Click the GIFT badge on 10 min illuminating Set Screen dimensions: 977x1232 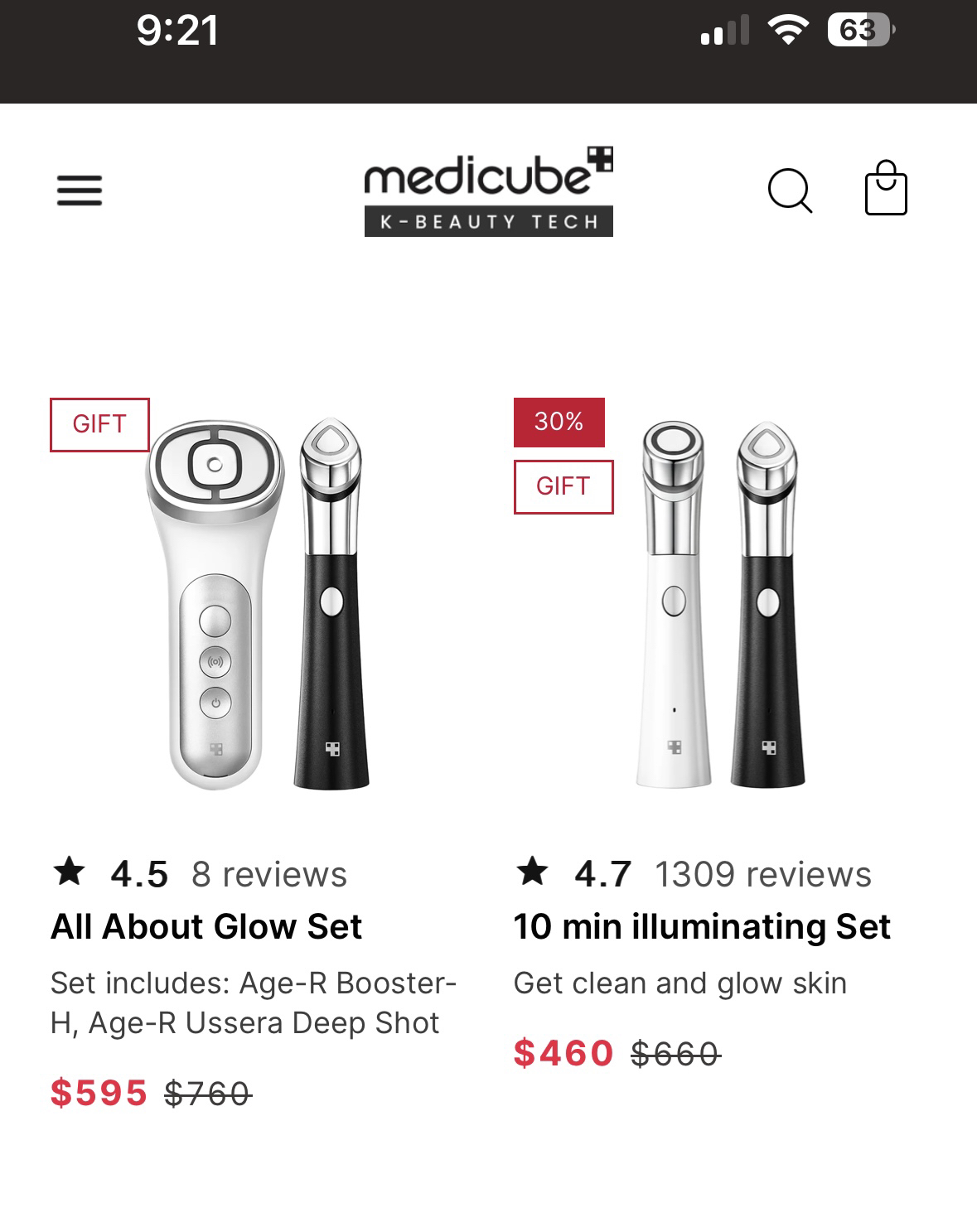563,487
